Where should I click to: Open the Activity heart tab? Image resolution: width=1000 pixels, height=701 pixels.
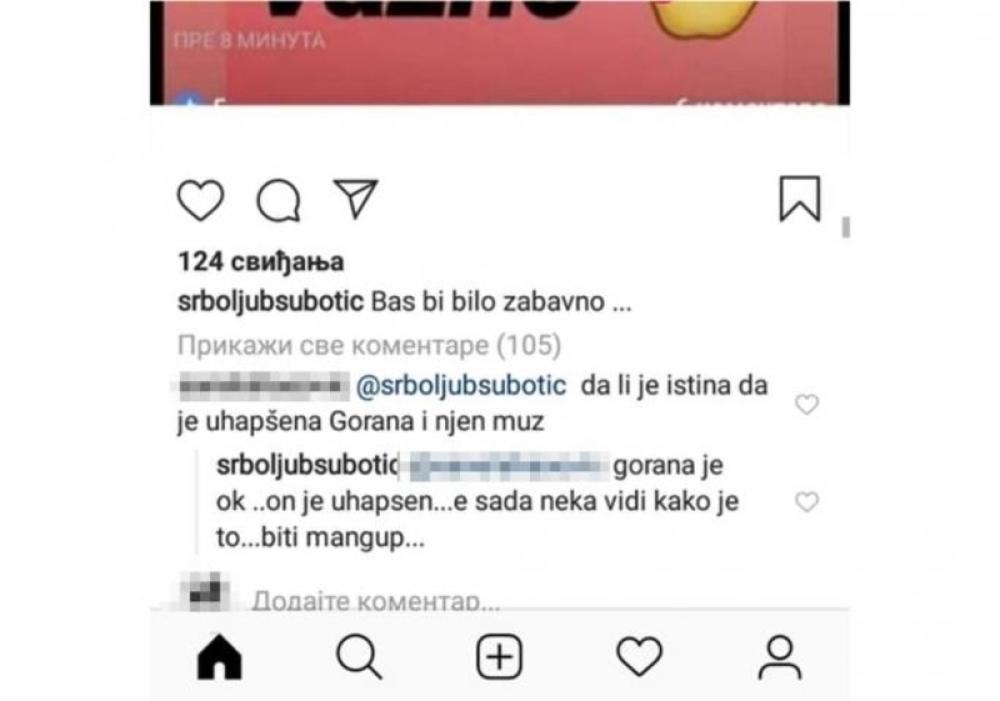click(x=639, y=657)
